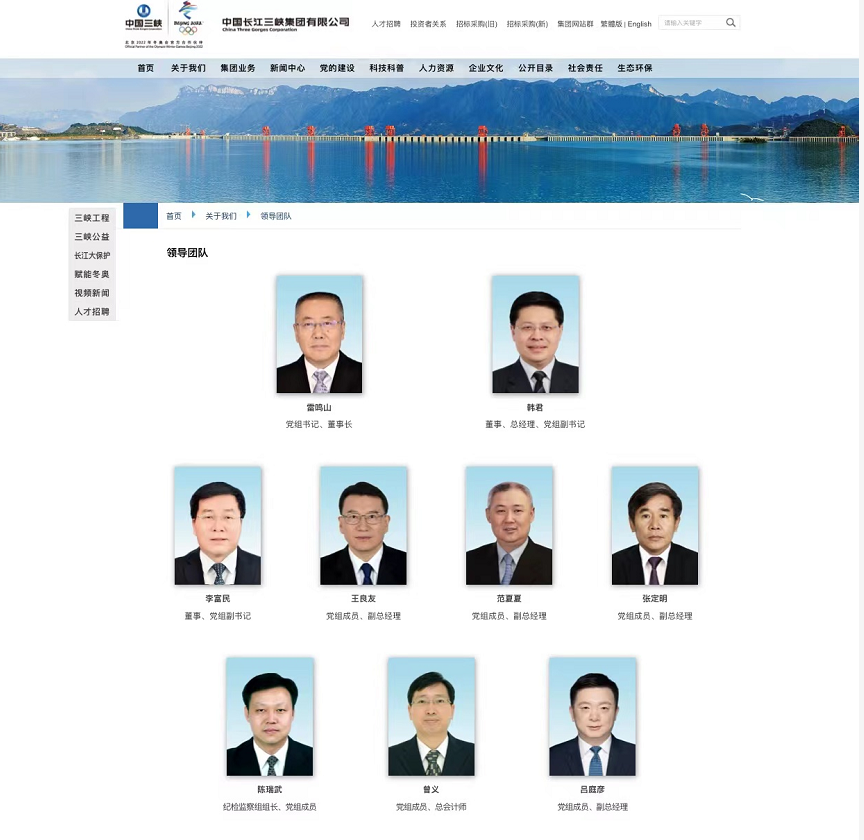Open 投资者关系 link
Viewport: 864px width, 840px height.
click(428, 24)
